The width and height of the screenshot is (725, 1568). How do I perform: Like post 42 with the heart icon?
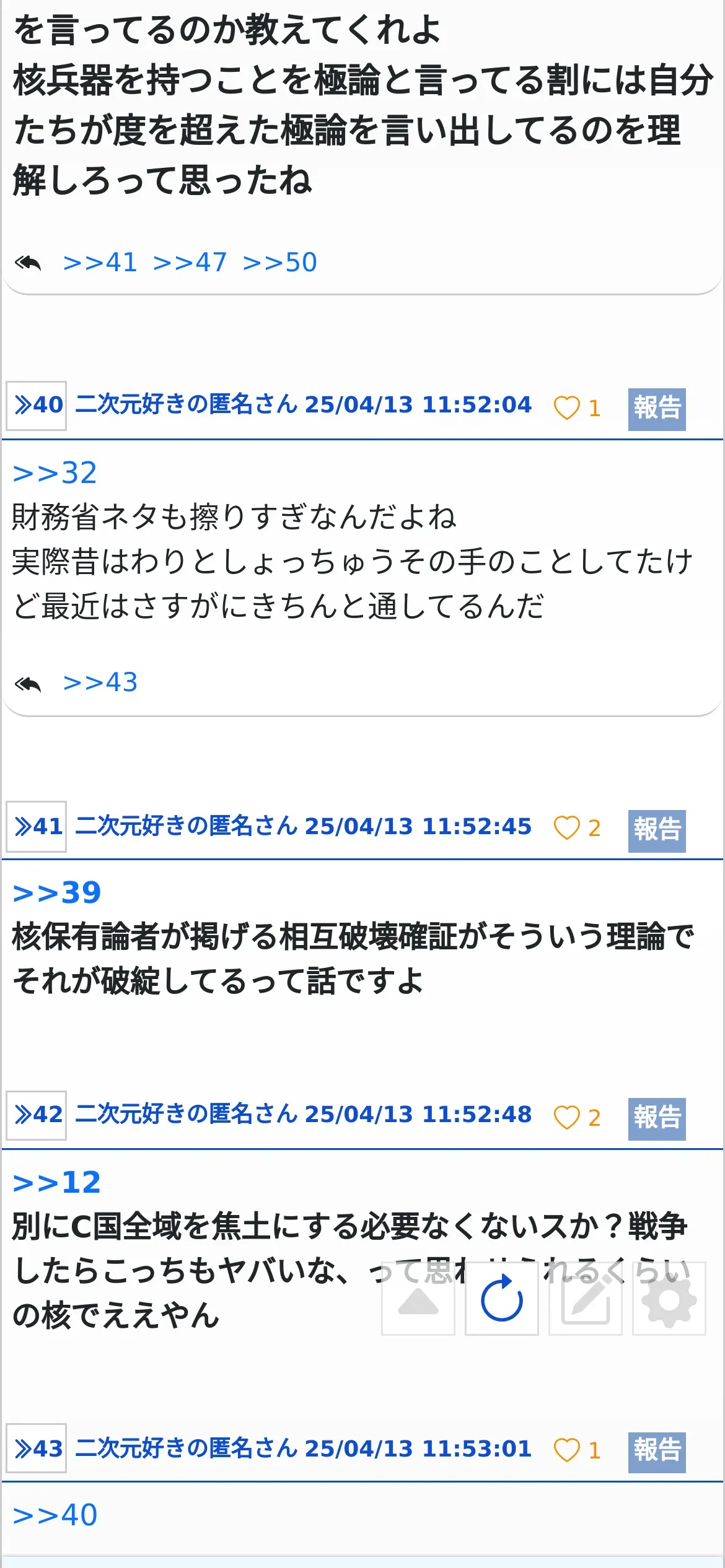pyautogui.click(x=566, y=1118)
